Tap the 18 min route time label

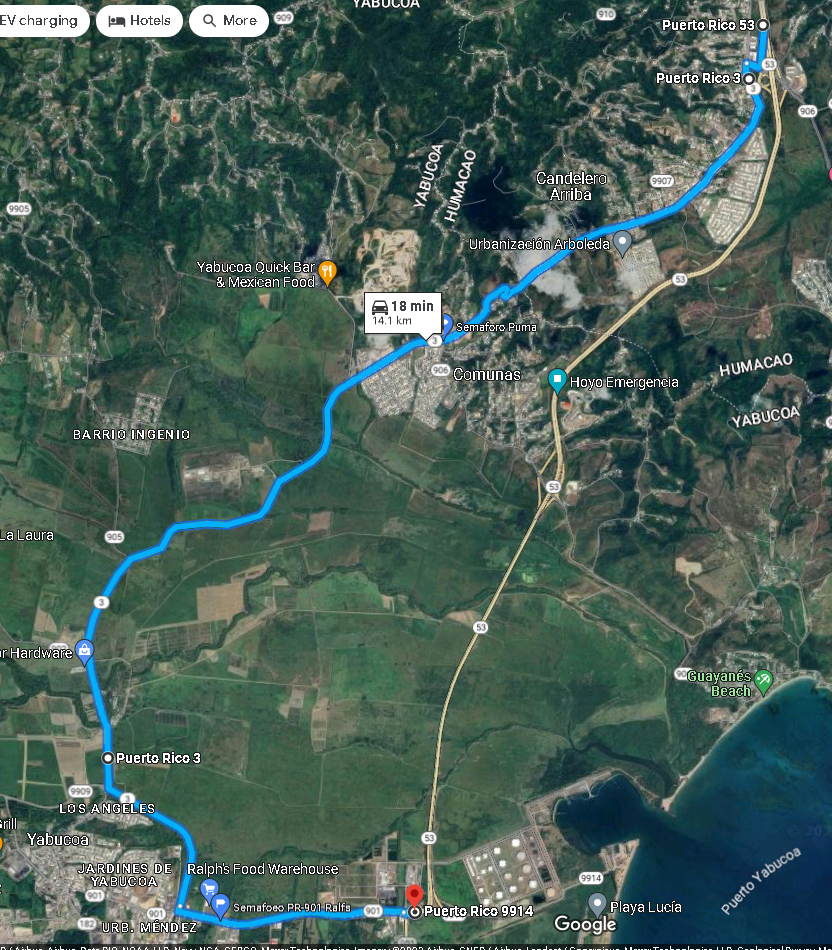(401, 312)
